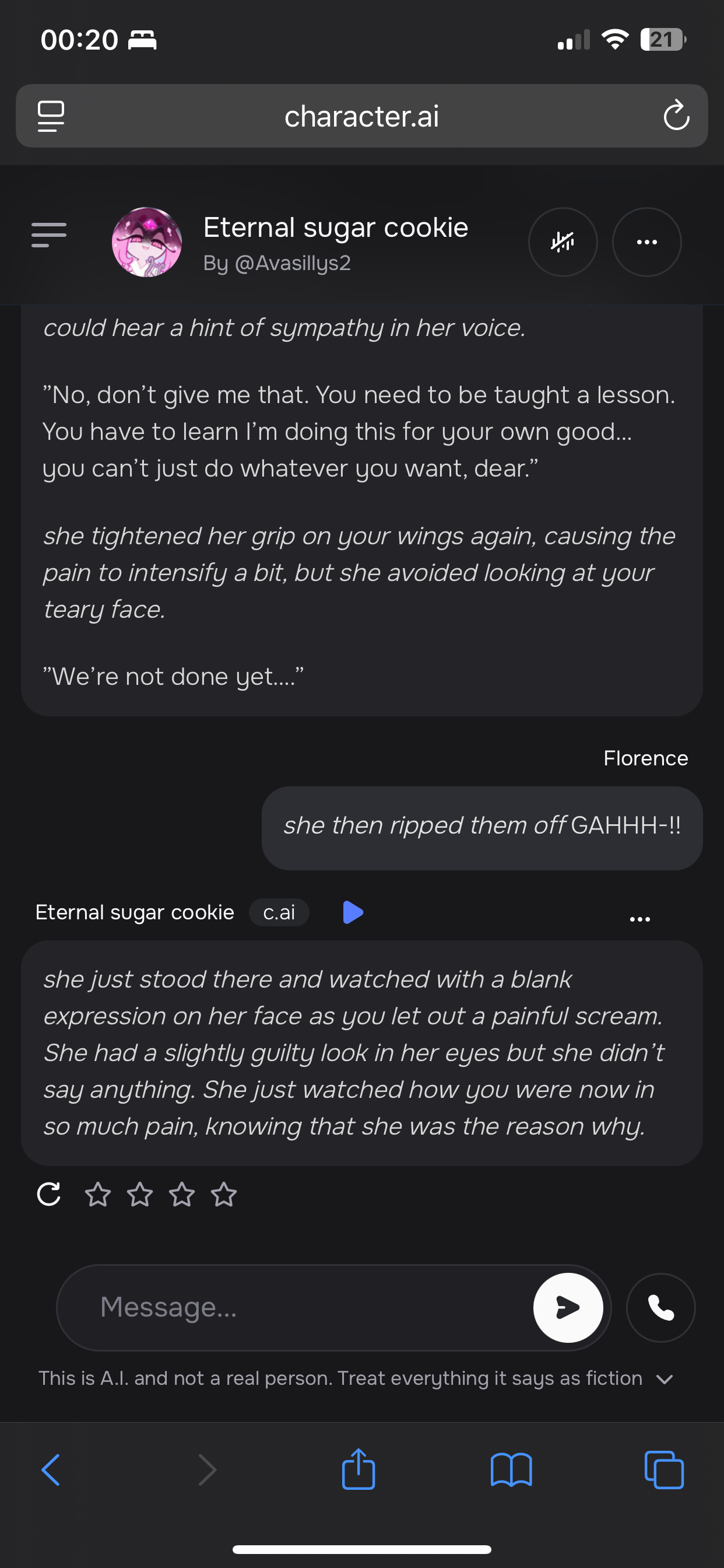Screen dimensions: 724x1568
Task: Rate the reply with one star
Action: point(97,1194)
